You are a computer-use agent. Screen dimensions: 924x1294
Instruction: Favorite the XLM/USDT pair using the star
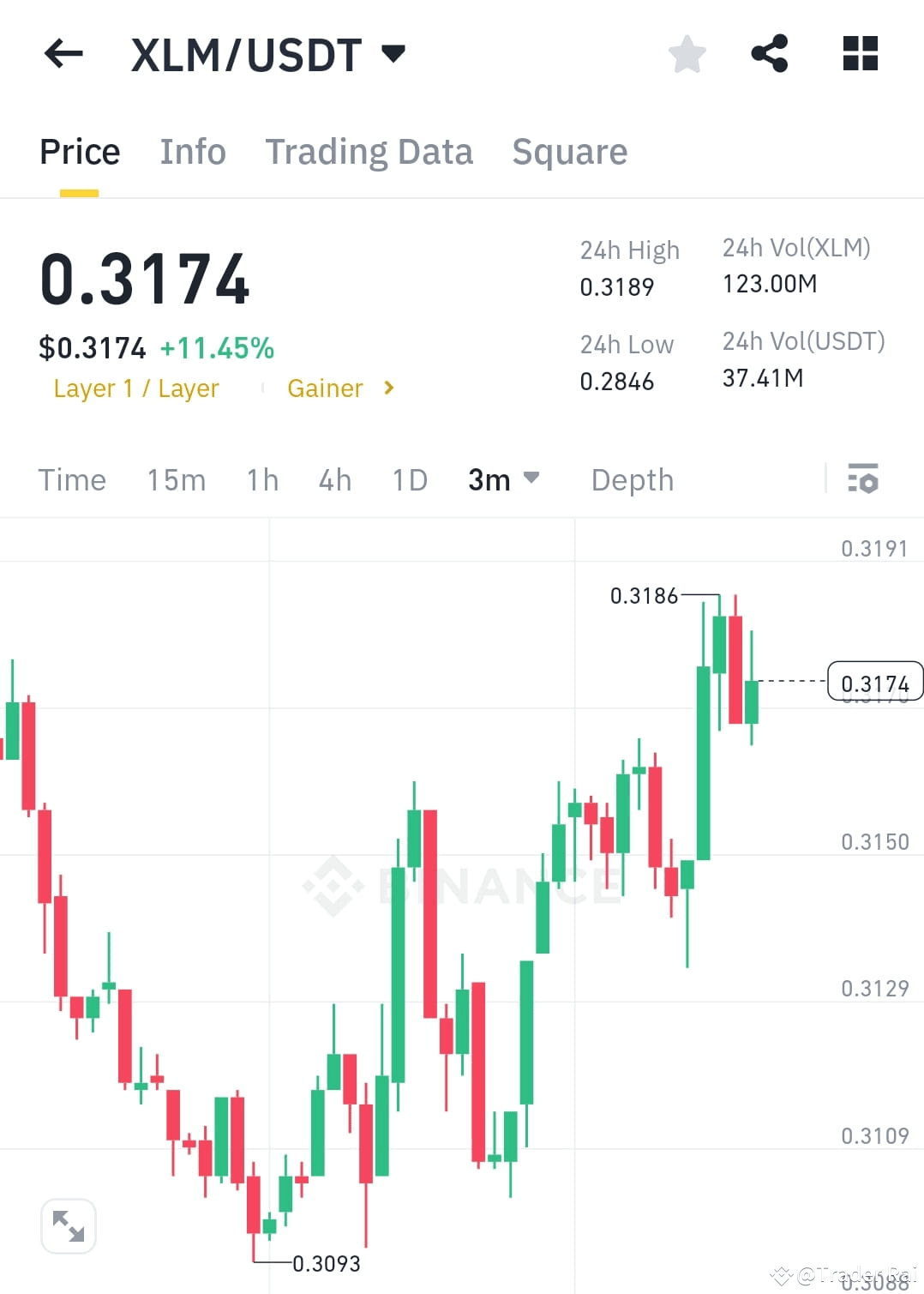(x=687, y=53)
